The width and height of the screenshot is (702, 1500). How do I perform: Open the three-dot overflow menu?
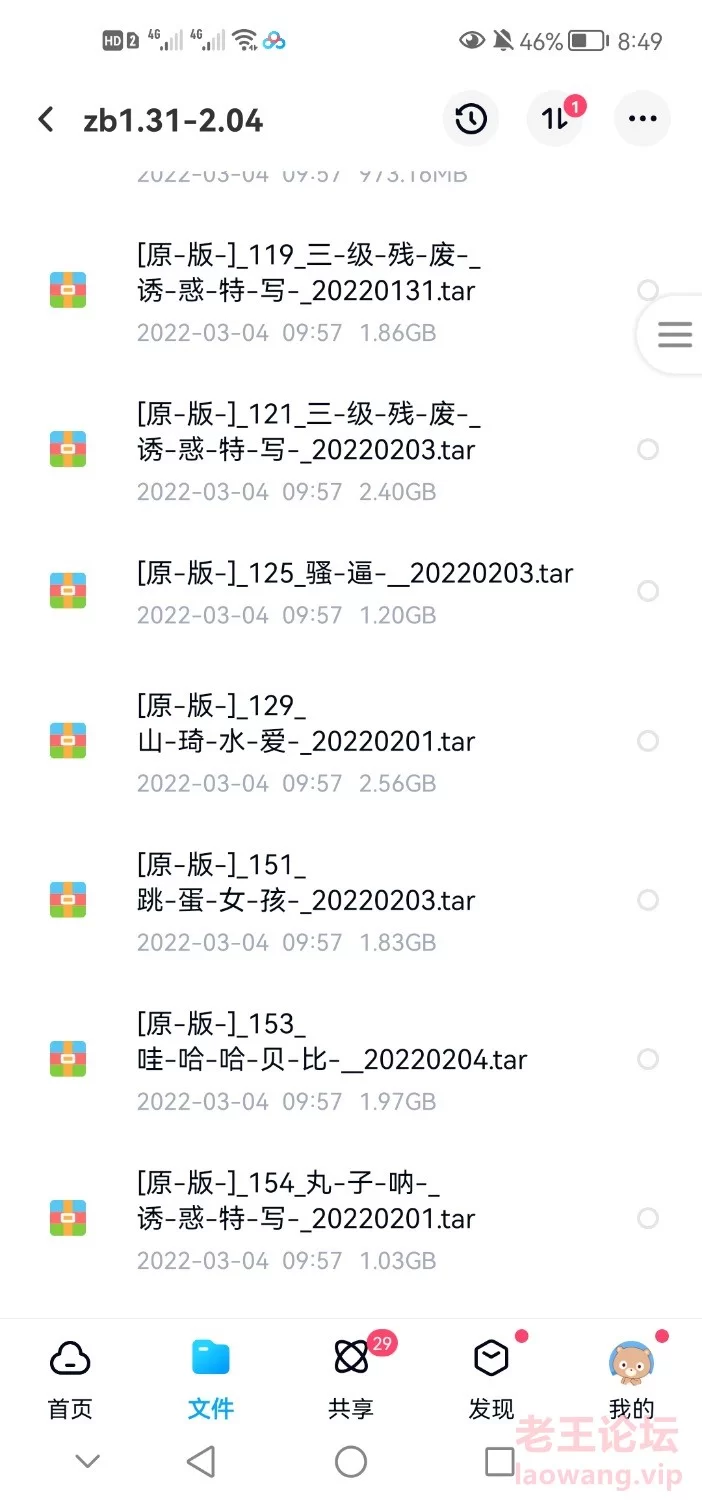point(642,120)
